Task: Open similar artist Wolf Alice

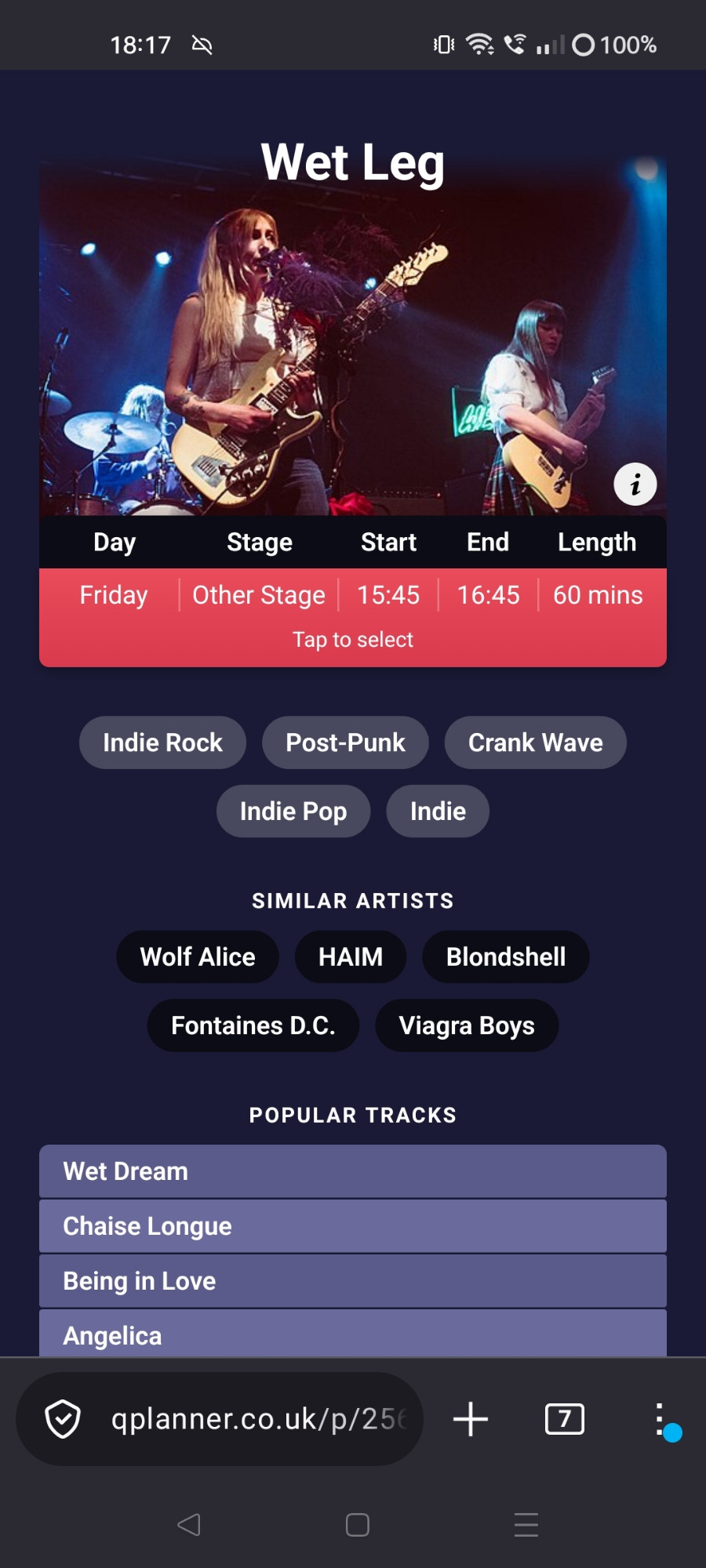Action: 198,956
